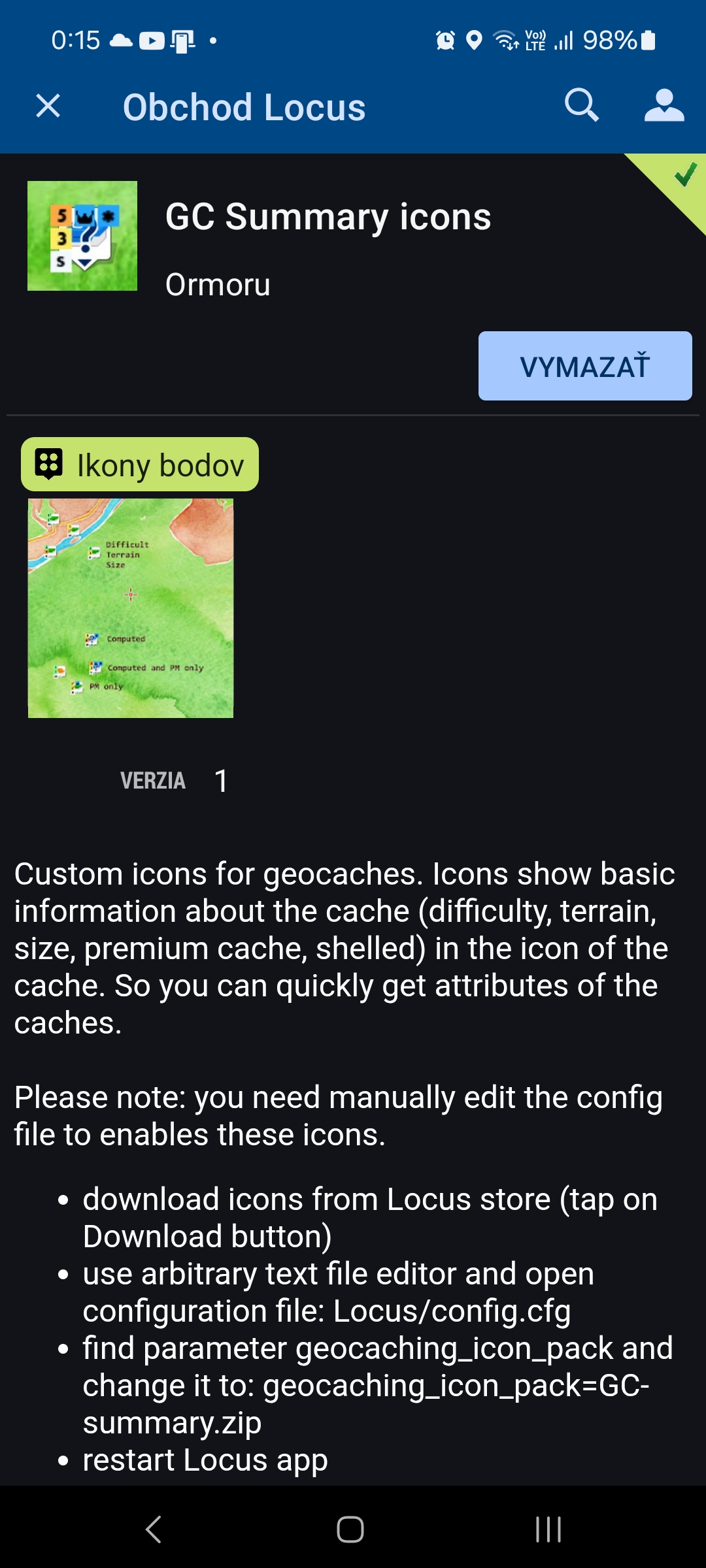The image size is (706, 1568).
Task: Tap the VYMAZAŤ button to delete icons
Action: (585, 366)
